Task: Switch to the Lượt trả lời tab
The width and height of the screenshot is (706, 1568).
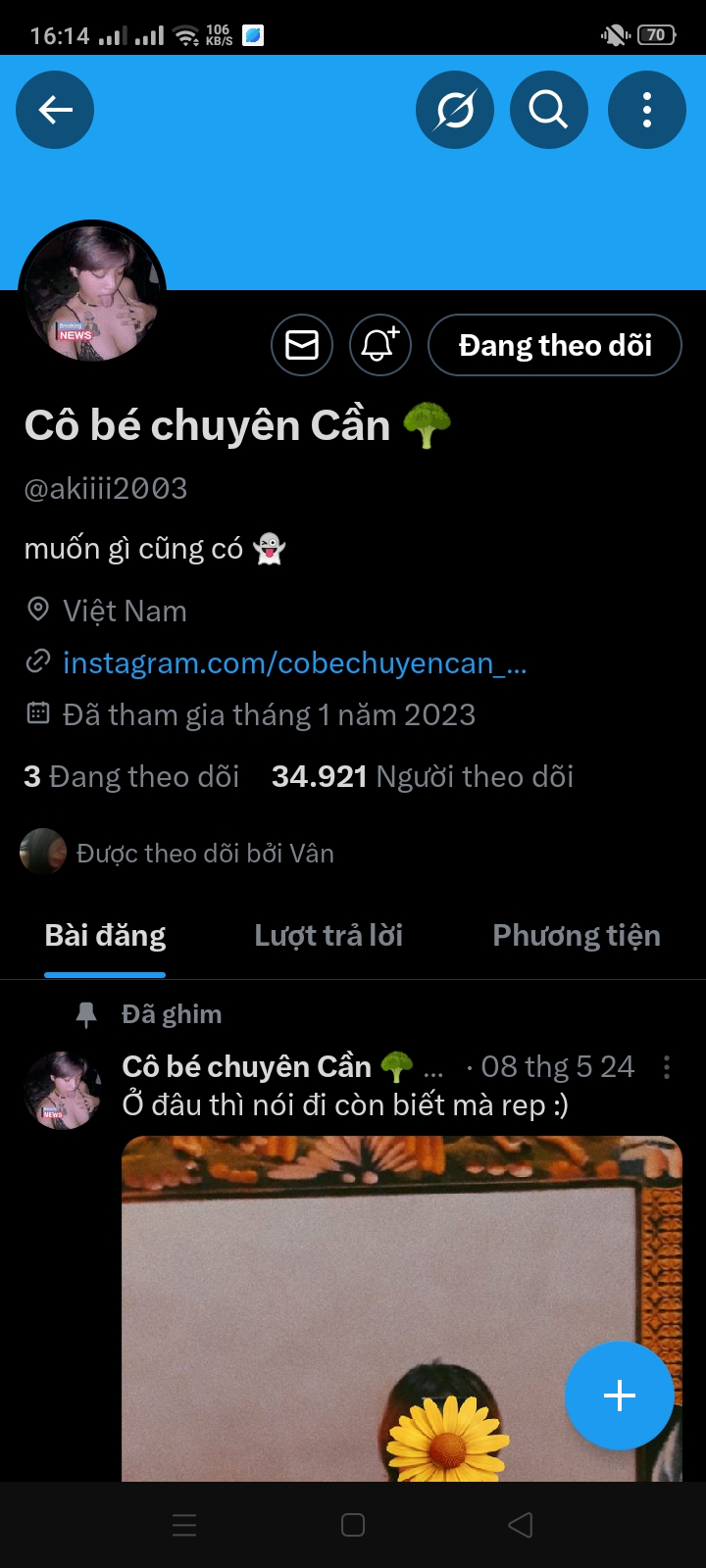Action: point(328,936)
